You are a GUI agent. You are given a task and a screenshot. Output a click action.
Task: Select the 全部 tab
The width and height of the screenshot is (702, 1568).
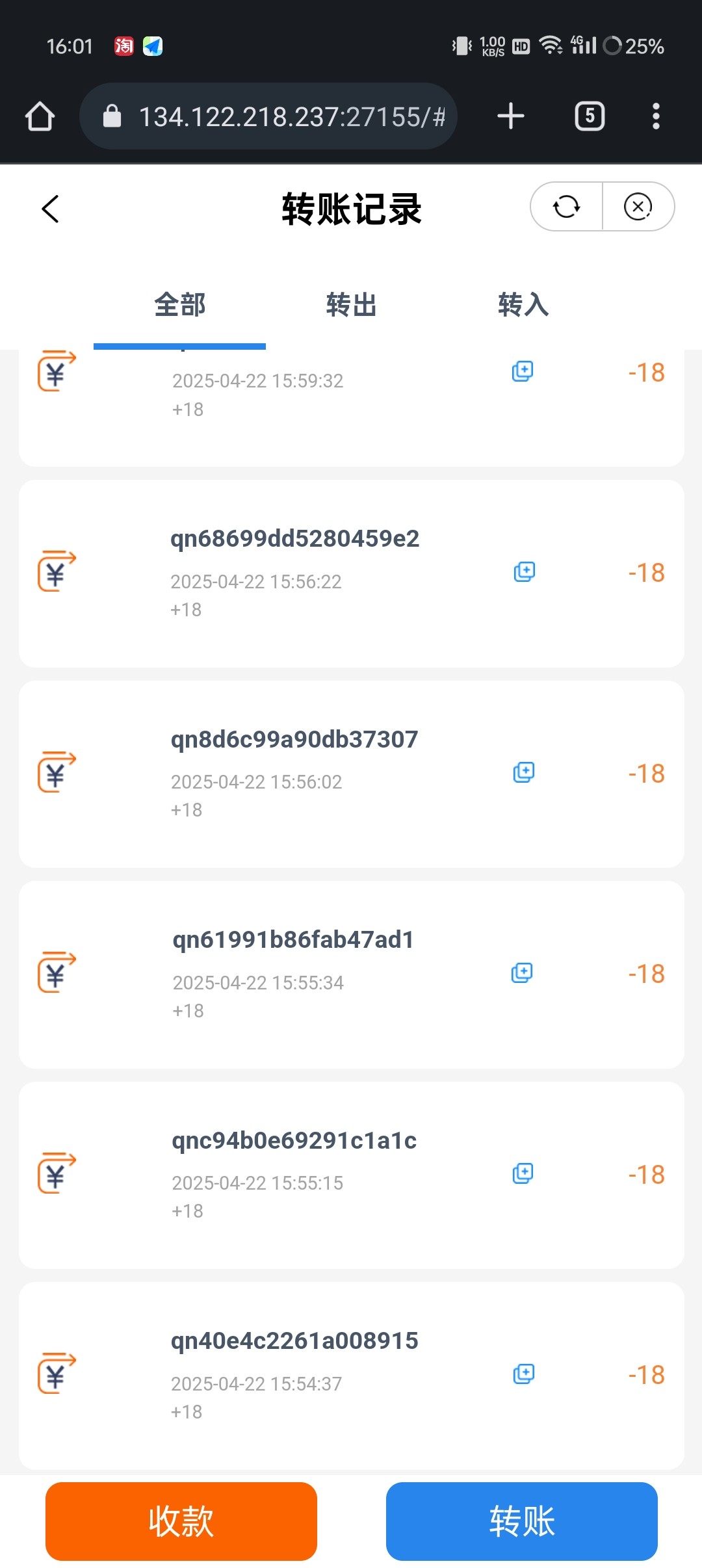(180, 305)
